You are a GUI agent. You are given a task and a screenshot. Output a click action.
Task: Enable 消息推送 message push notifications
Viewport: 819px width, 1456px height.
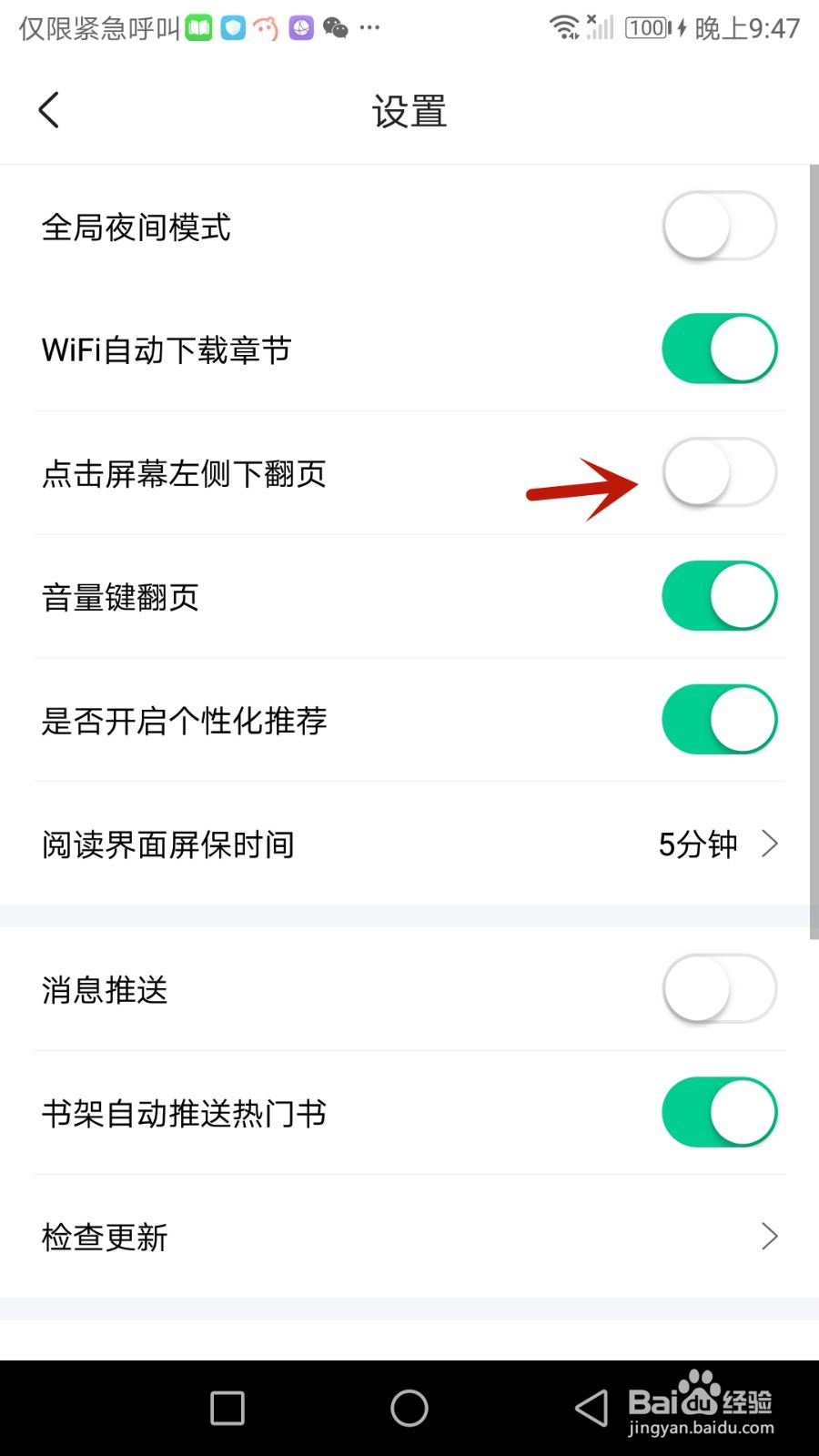pos(719,990)
